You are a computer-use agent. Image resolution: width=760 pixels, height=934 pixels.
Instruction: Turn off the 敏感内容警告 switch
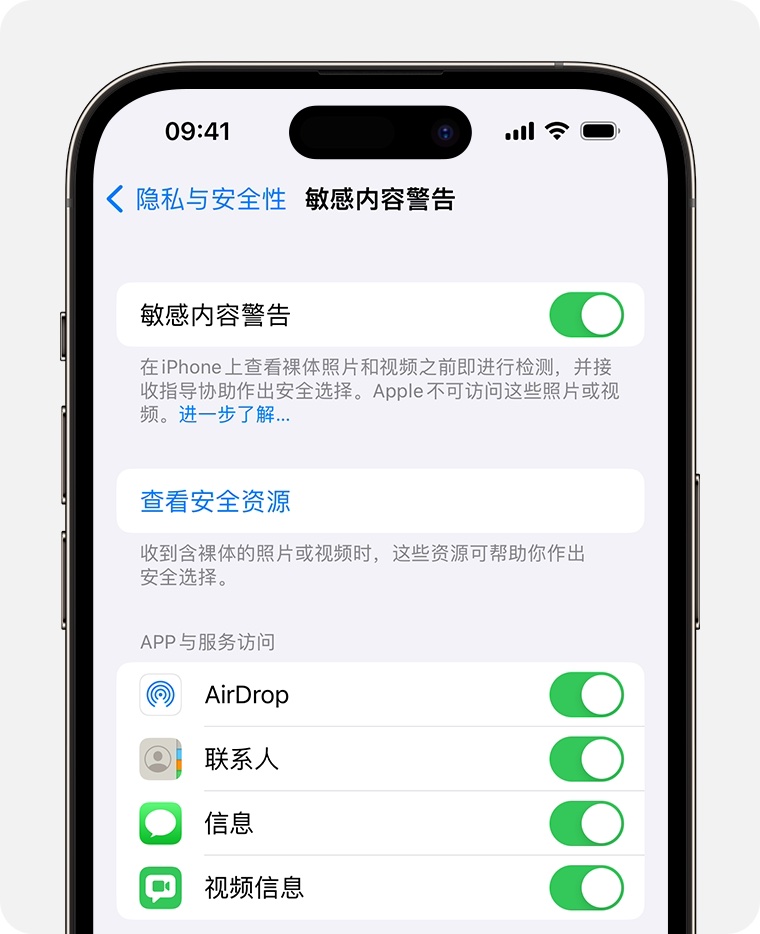pyautogui.click(x=586, y=315)
